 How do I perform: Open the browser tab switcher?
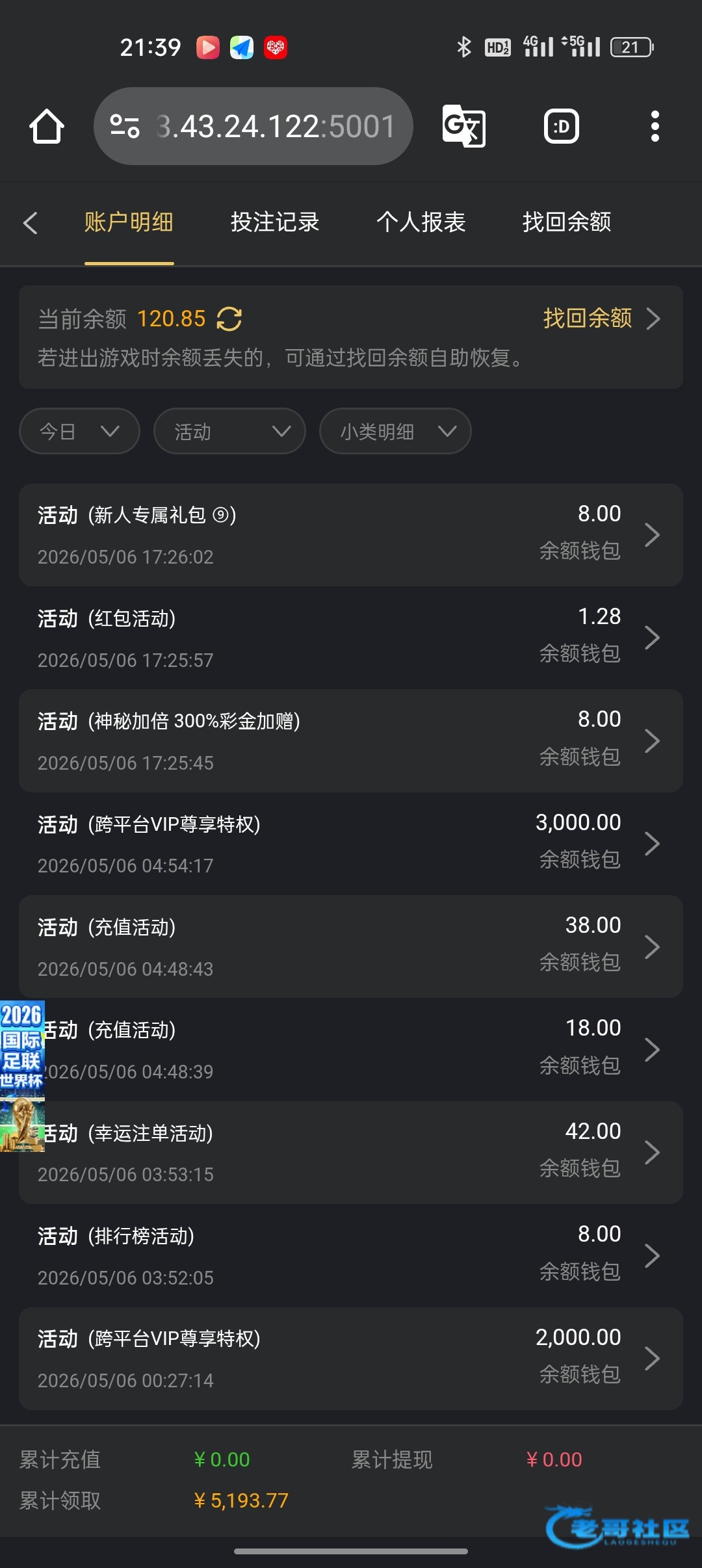[562, 126]
